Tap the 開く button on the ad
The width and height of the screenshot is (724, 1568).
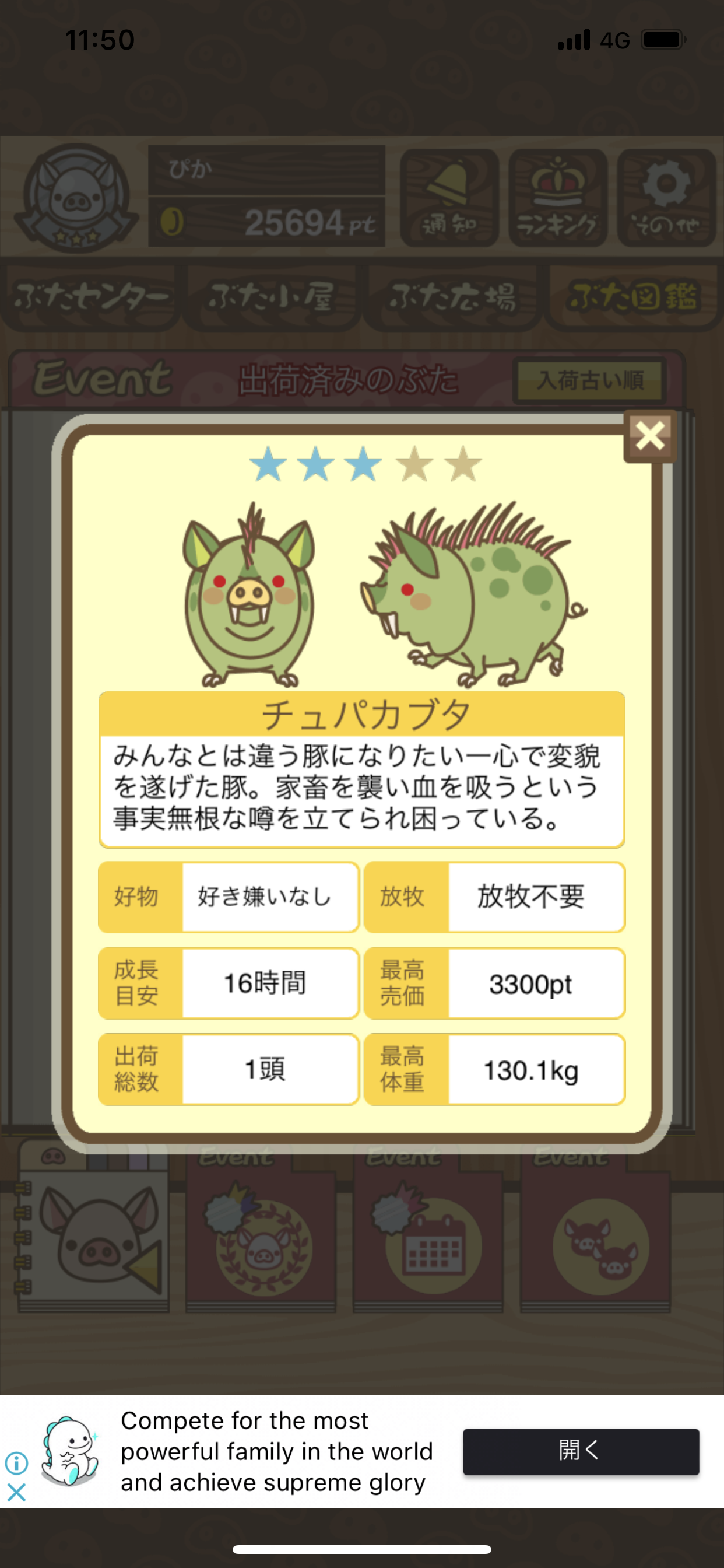(581, 1451)
